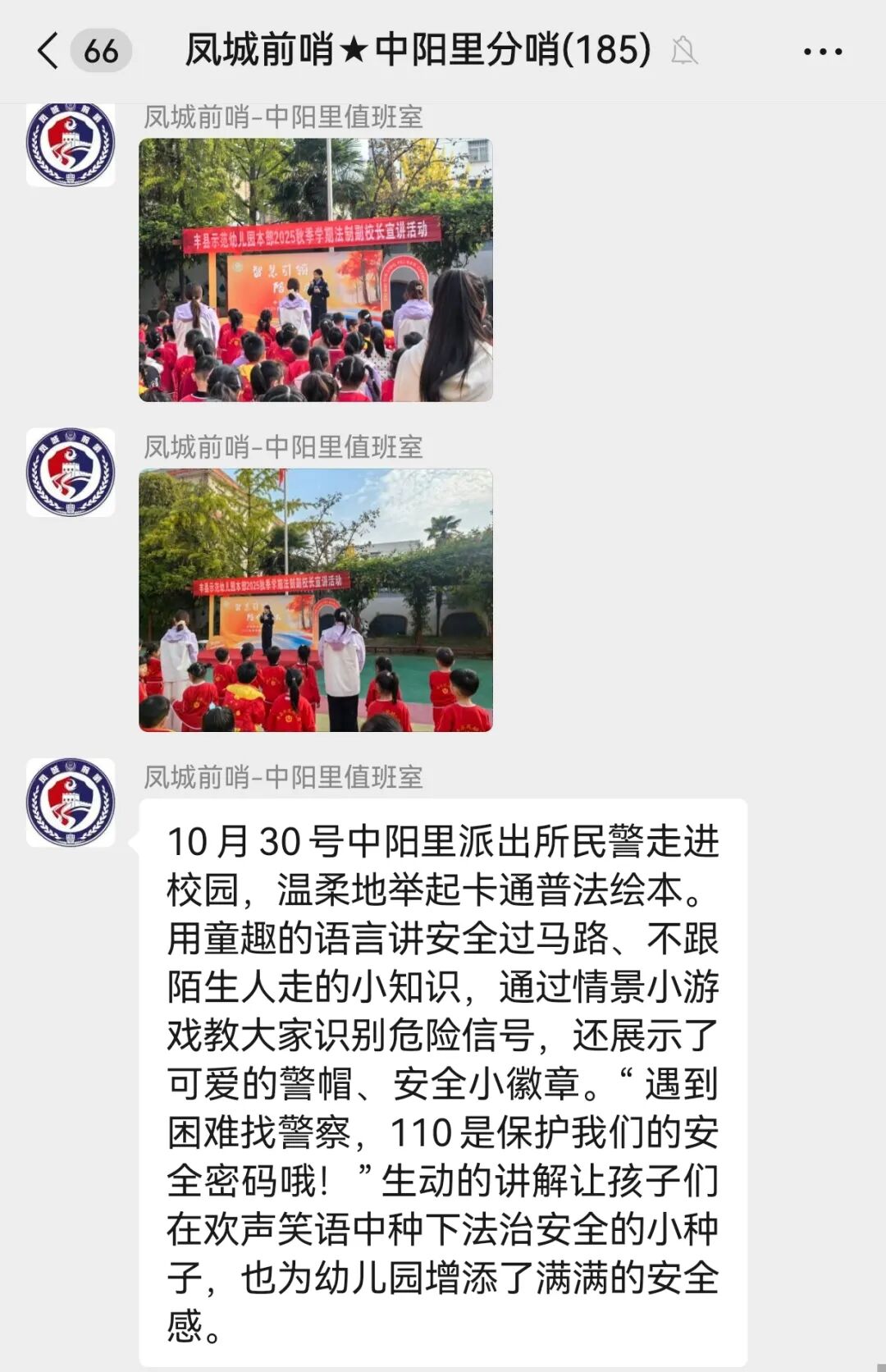Go back to the chat list
Screen dimensions: 886x1372
click(x=49, y=51)
